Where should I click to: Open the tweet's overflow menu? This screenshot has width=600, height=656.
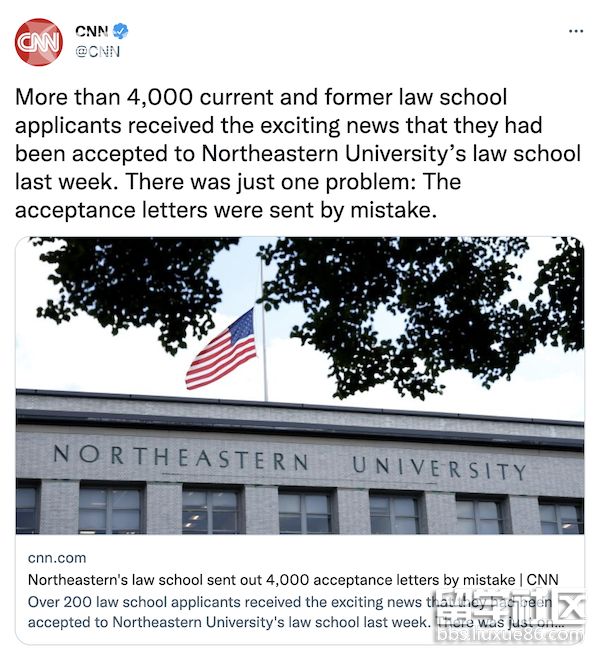tap(575, 31)
